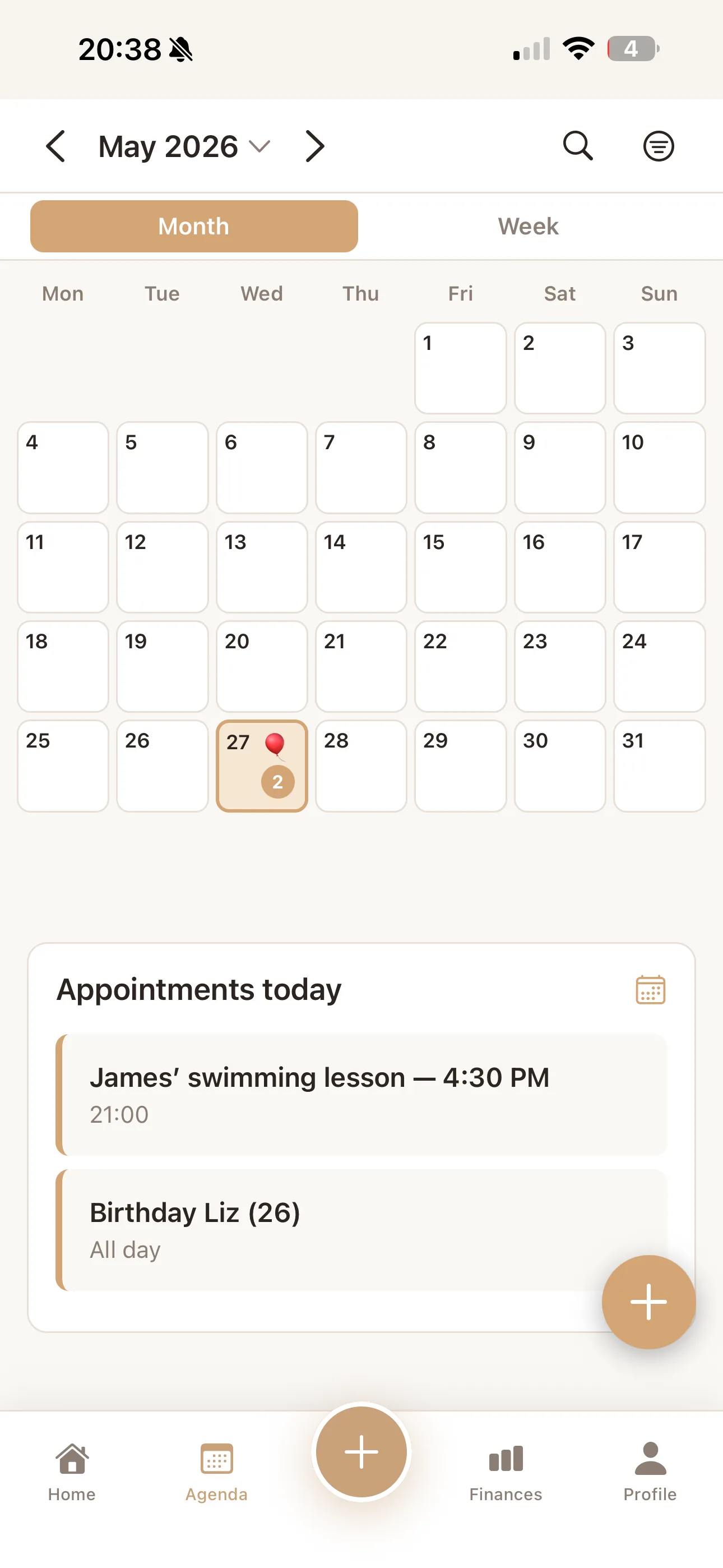Switch to the Week view
The height and width of the screenshot is (1568, 723).
click(529, 227)
